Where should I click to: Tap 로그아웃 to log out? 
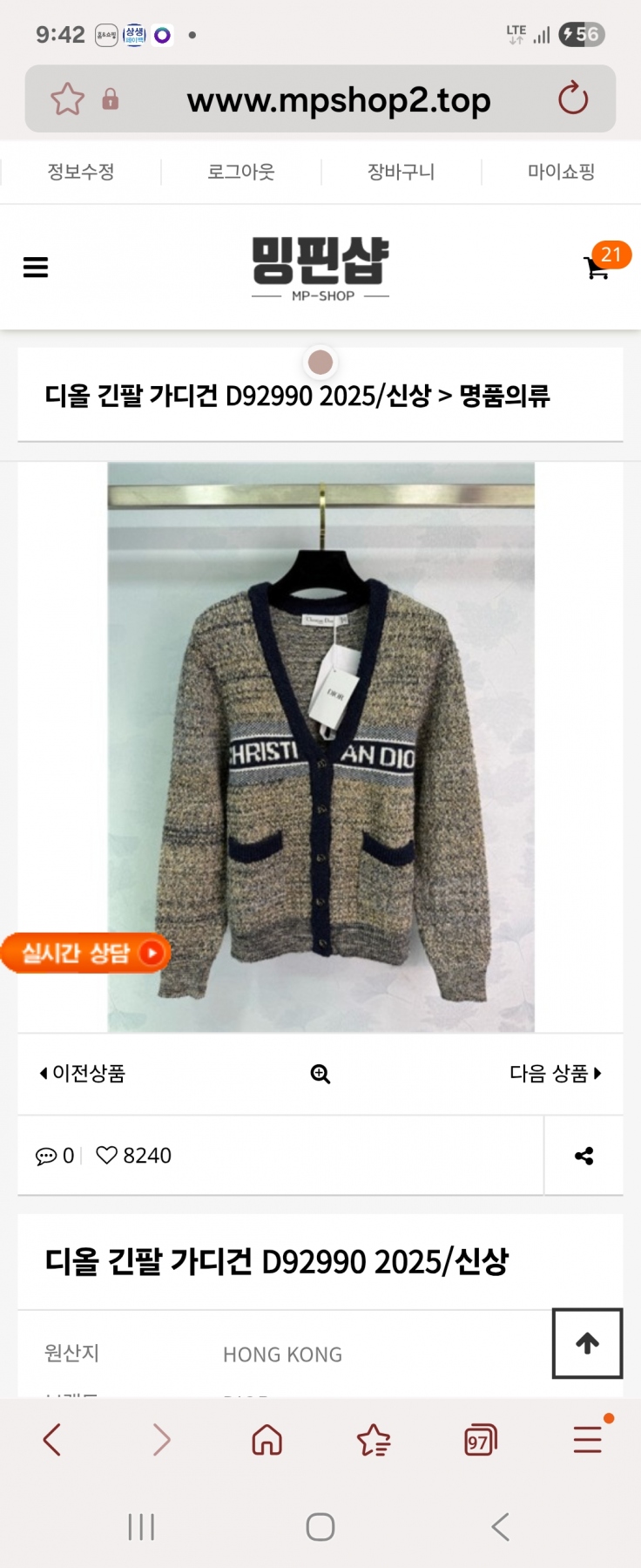tap(240, 172)
